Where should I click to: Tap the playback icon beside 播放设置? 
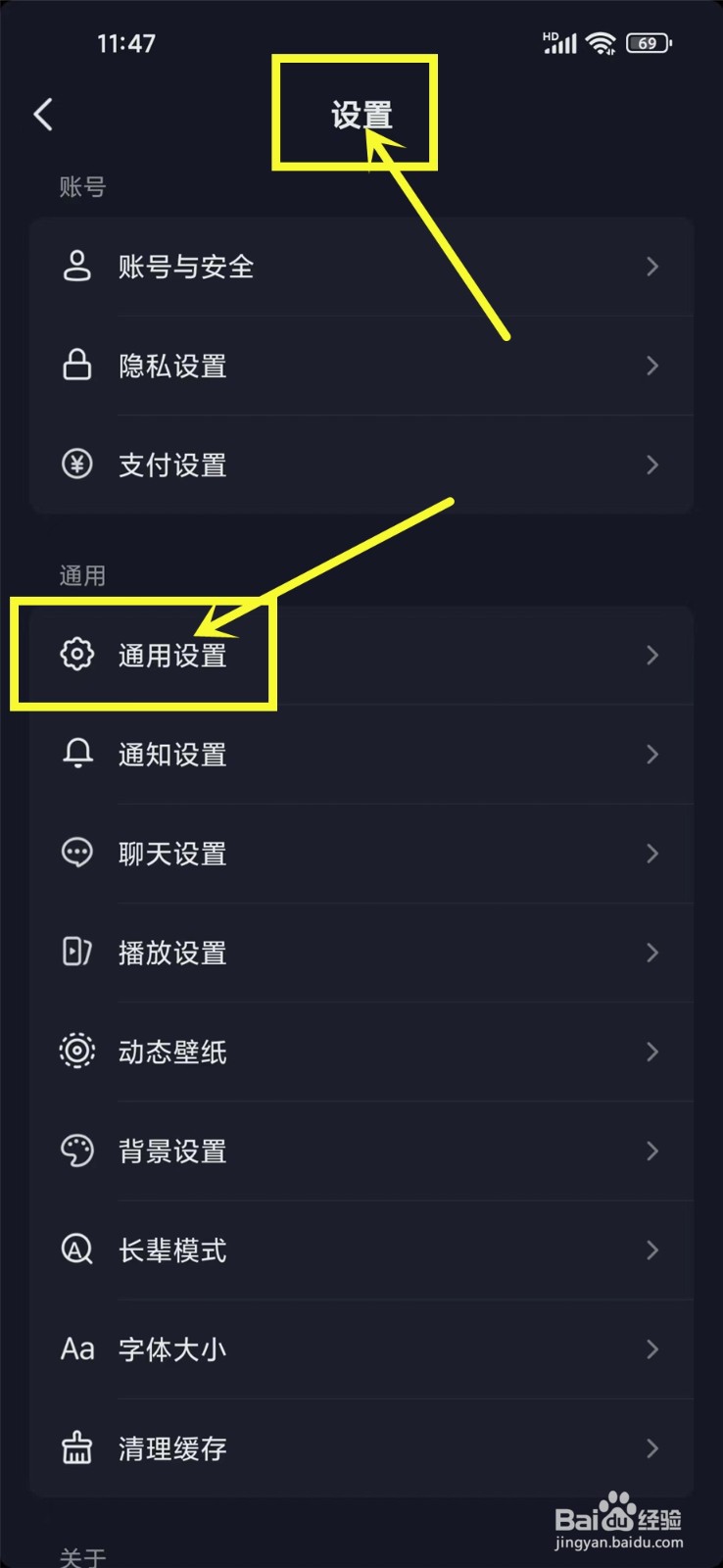click(77, 953)
